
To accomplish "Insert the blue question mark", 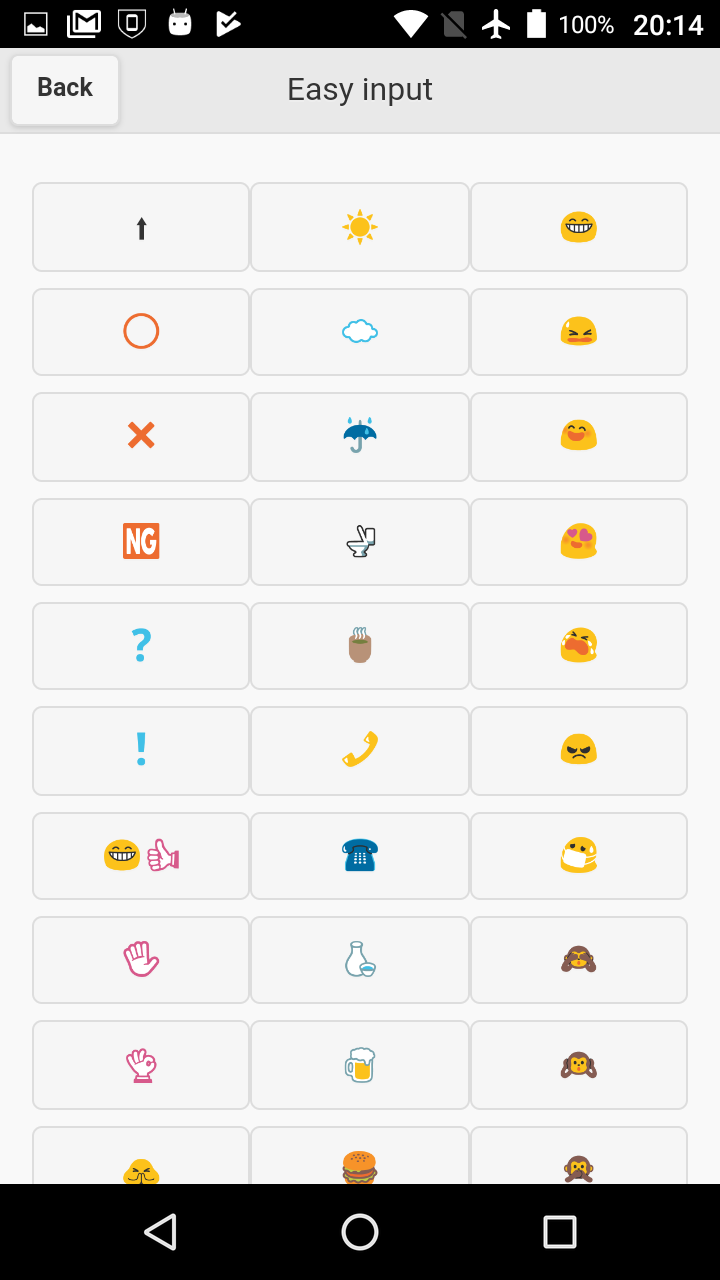I will 141,646.
